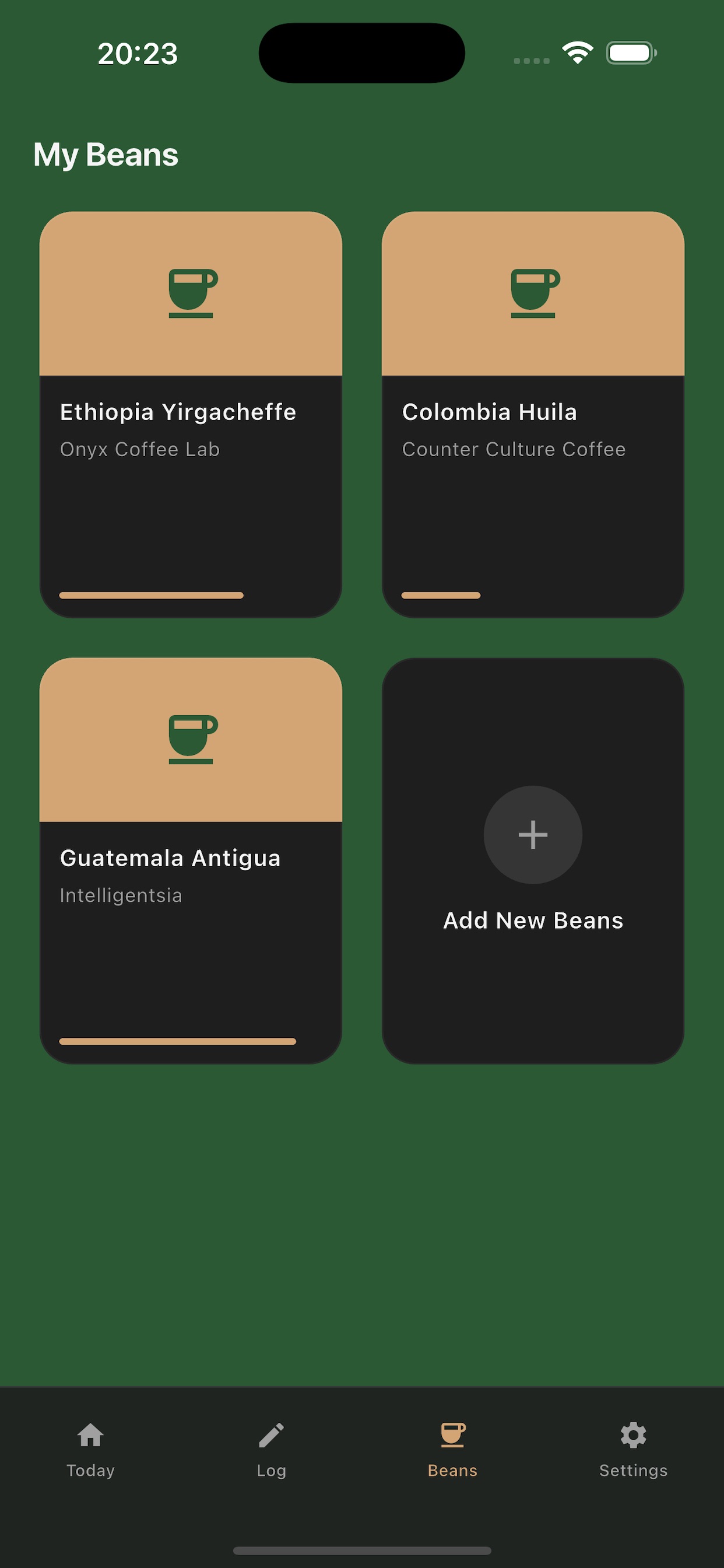Tap the home indicator bar at screen bottom
This screenshot has height=1568, width=724.
coord(362,1550)
